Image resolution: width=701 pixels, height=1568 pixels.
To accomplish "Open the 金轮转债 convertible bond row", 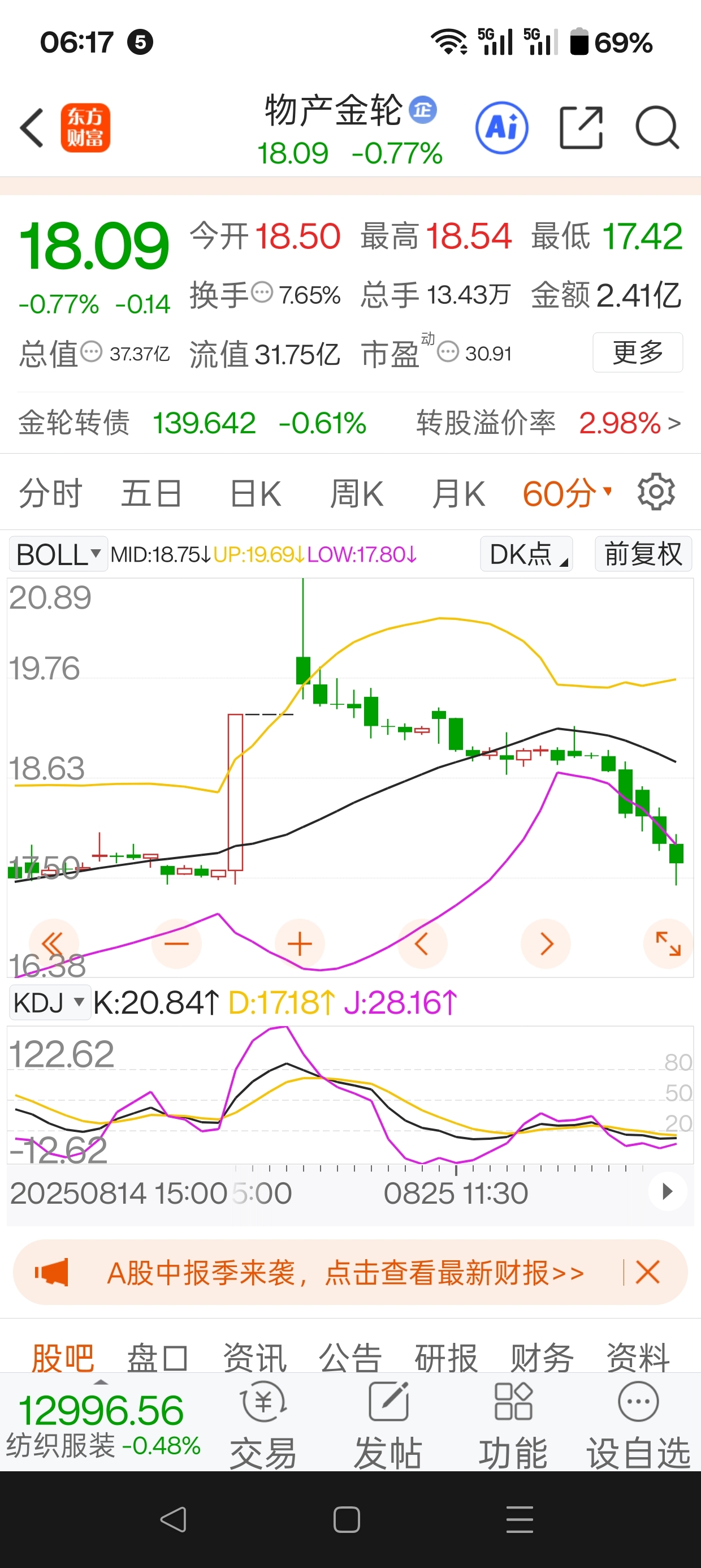I will pos(350,423).
